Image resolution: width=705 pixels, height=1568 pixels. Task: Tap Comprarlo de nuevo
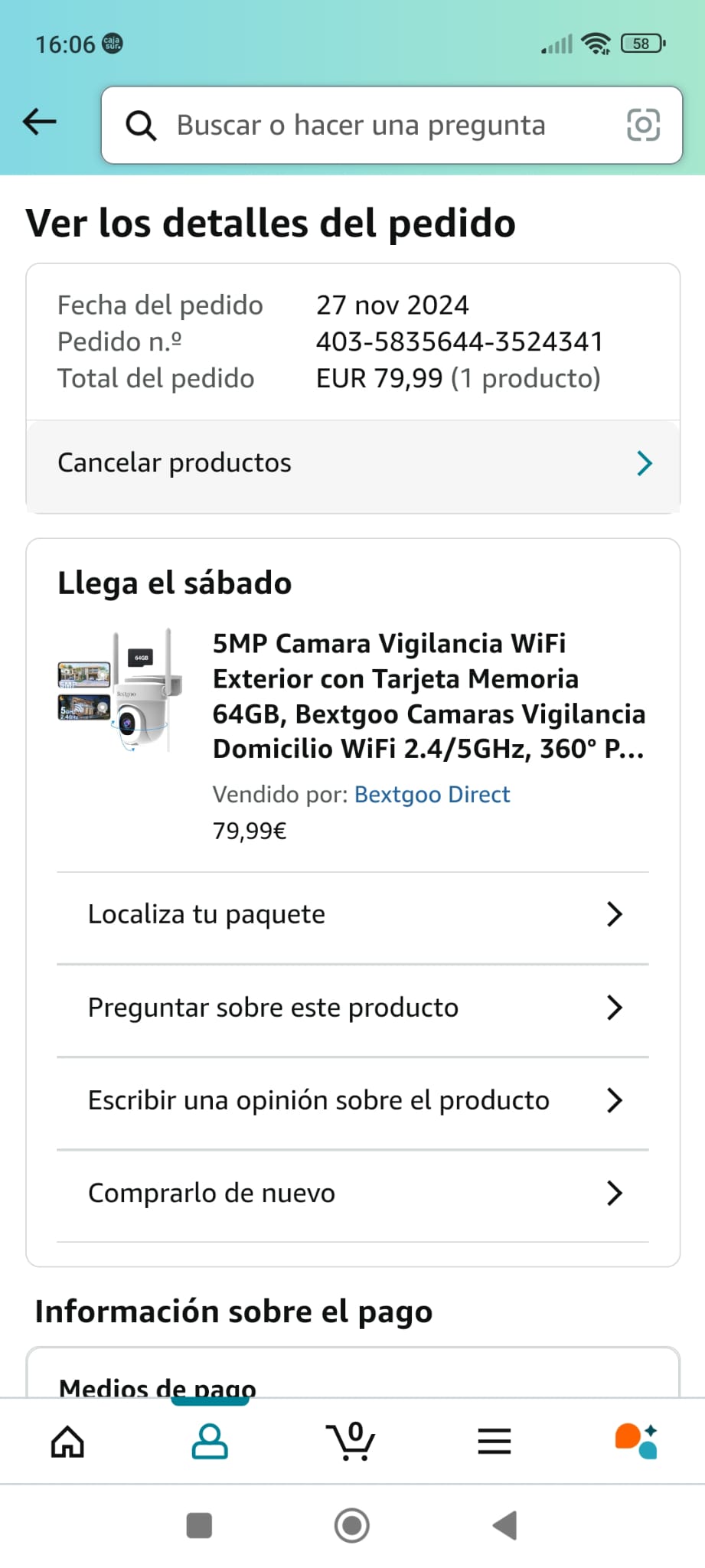tap(353, 1194)
